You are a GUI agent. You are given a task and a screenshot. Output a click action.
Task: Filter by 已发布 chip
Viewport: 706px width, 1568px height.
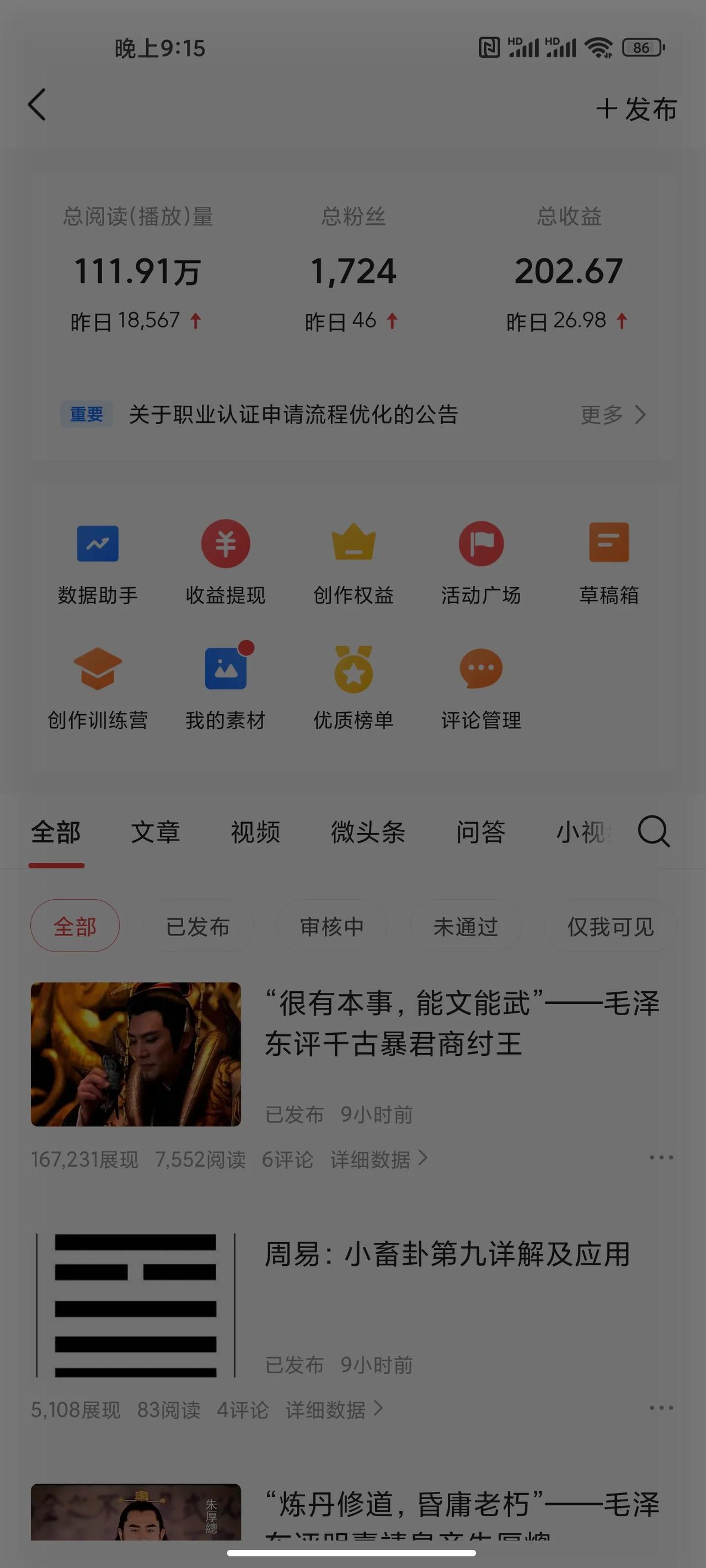pyautogui.click(x=197, y=926)
